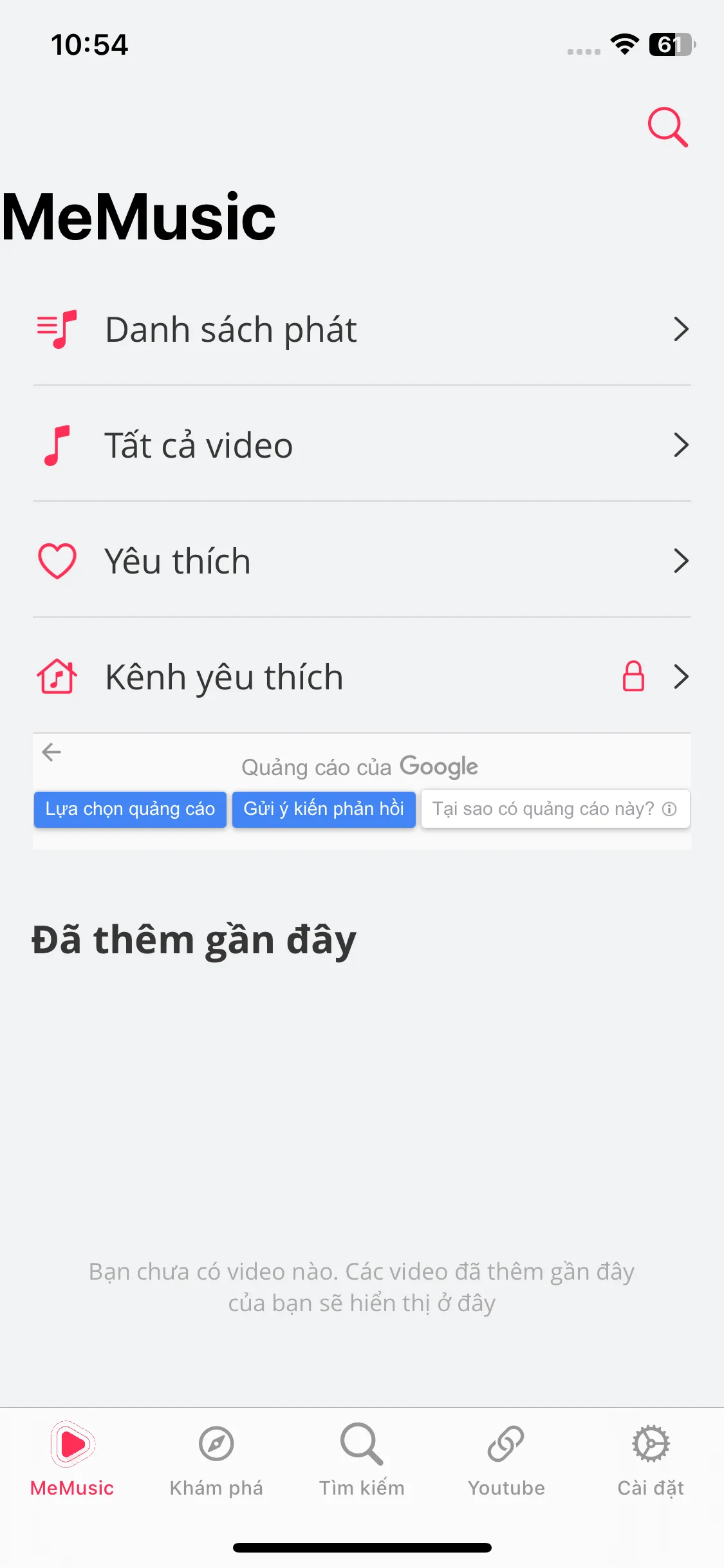Expand Danh sách phát with its chevron
This screenshot has width=724, height=1568.
click(682, 329)
